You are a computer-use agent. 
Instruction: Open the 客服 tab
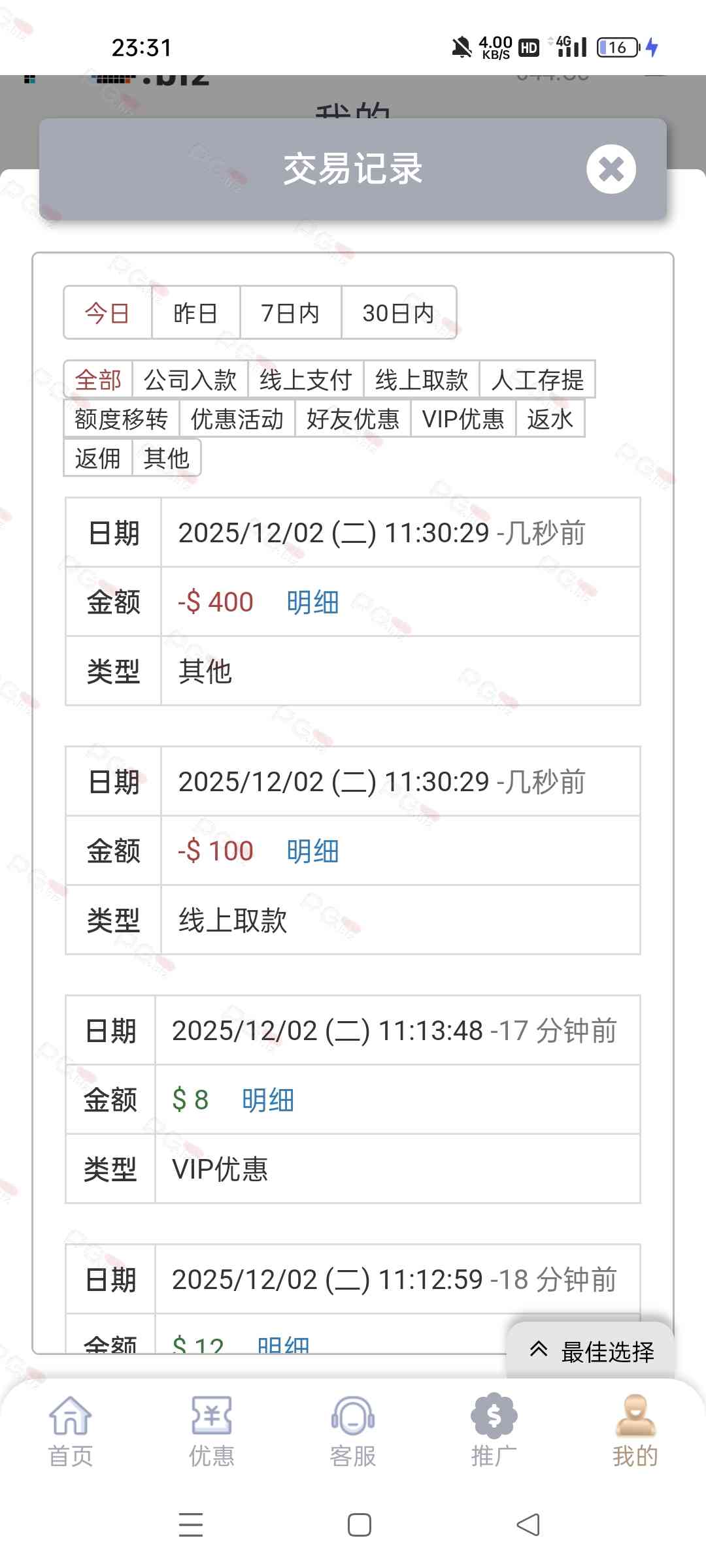point(353,1431)
